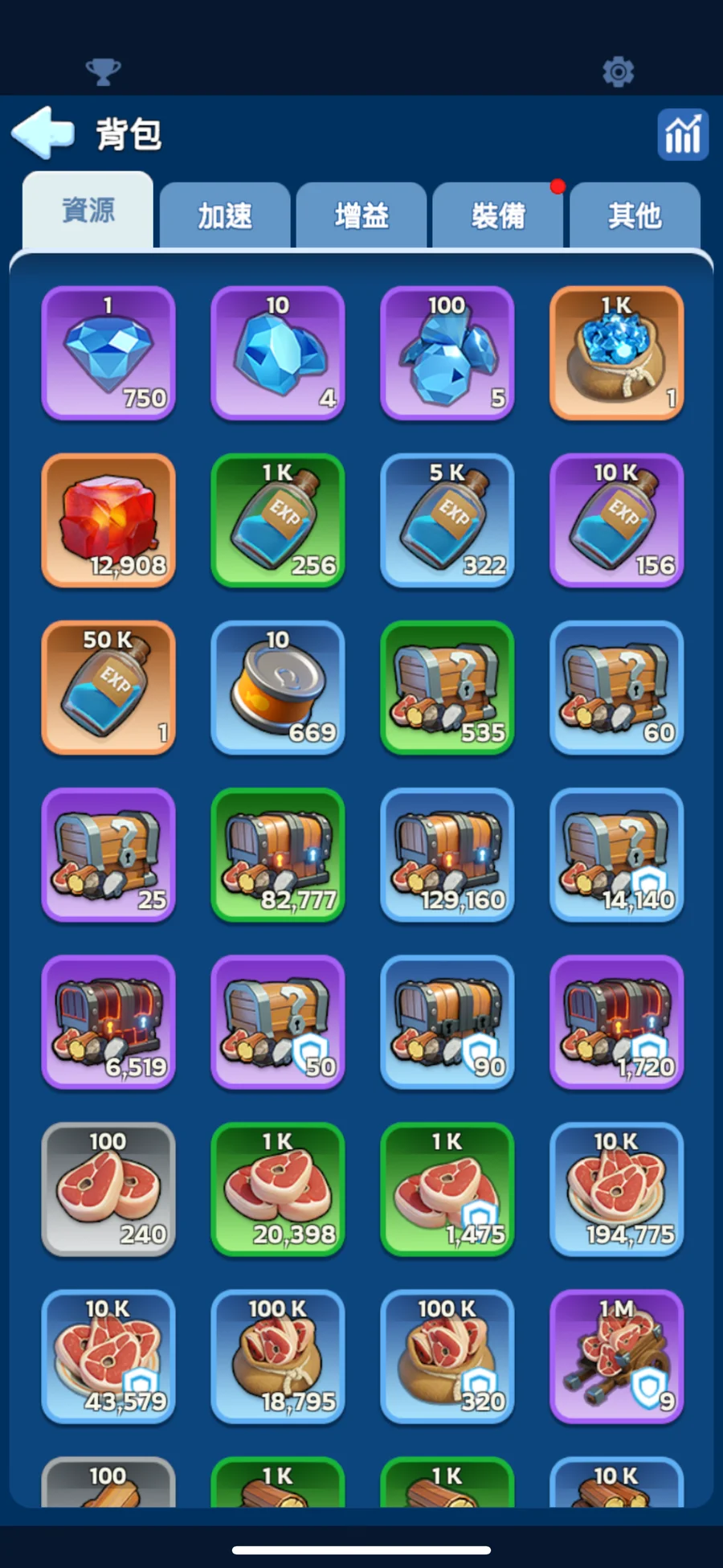The height and width of the screenshot is (1568, 723).
Task: Select the 10 K meat showing 194,775
Action: (x=616, y=1189)
